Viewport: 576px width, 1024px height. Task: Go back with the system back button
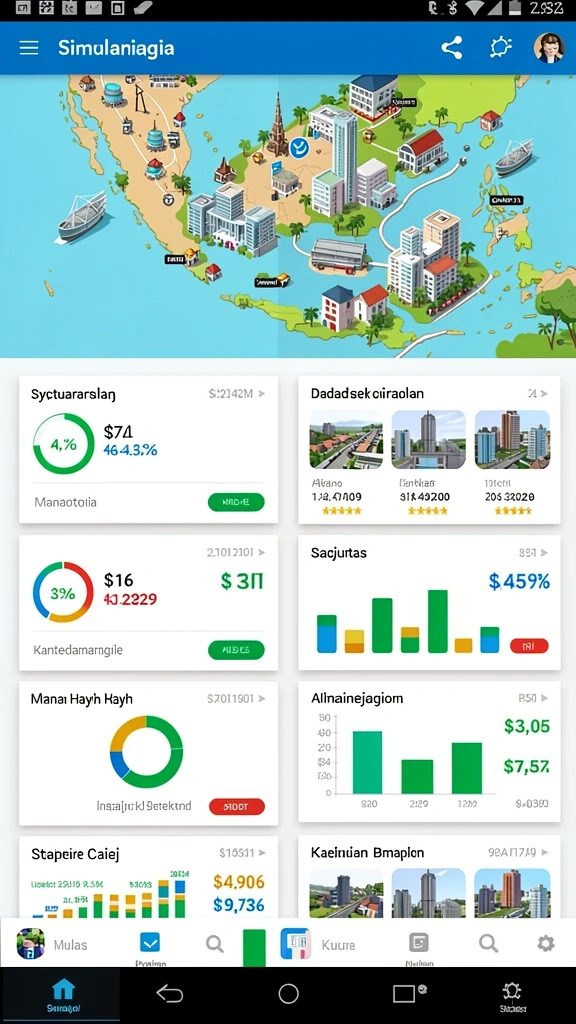click(170, 993)
